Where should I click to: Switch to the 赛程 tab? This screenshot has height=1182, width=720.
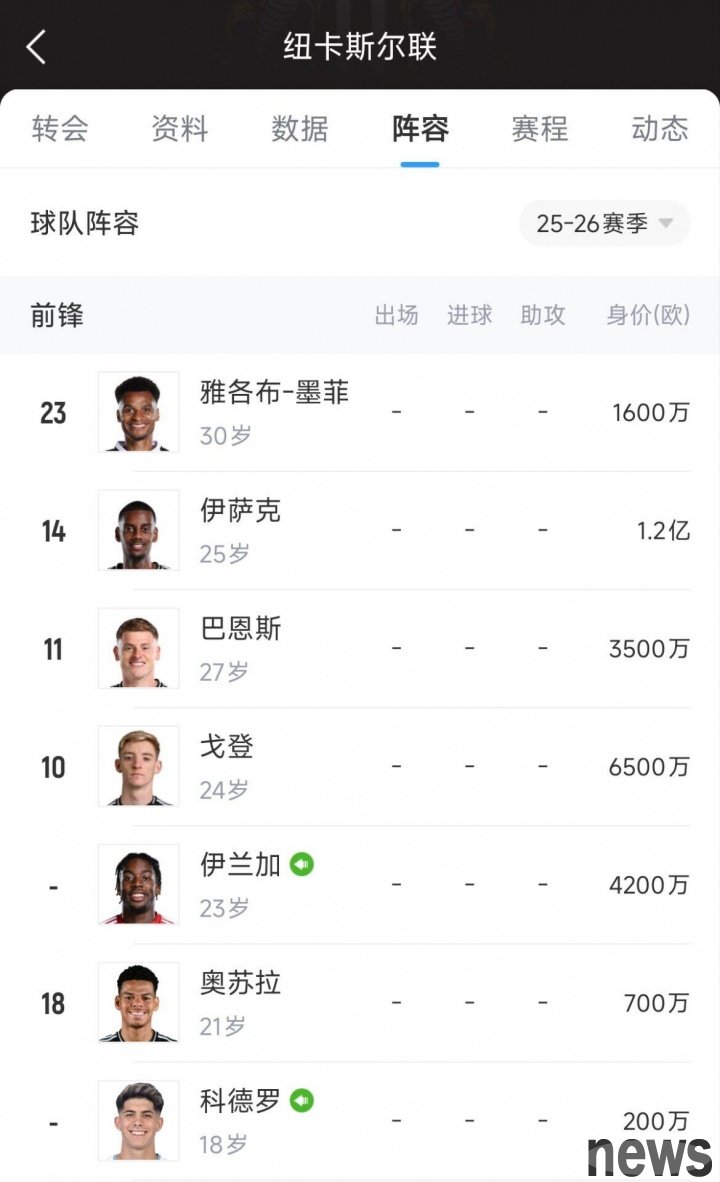(540, 129)
